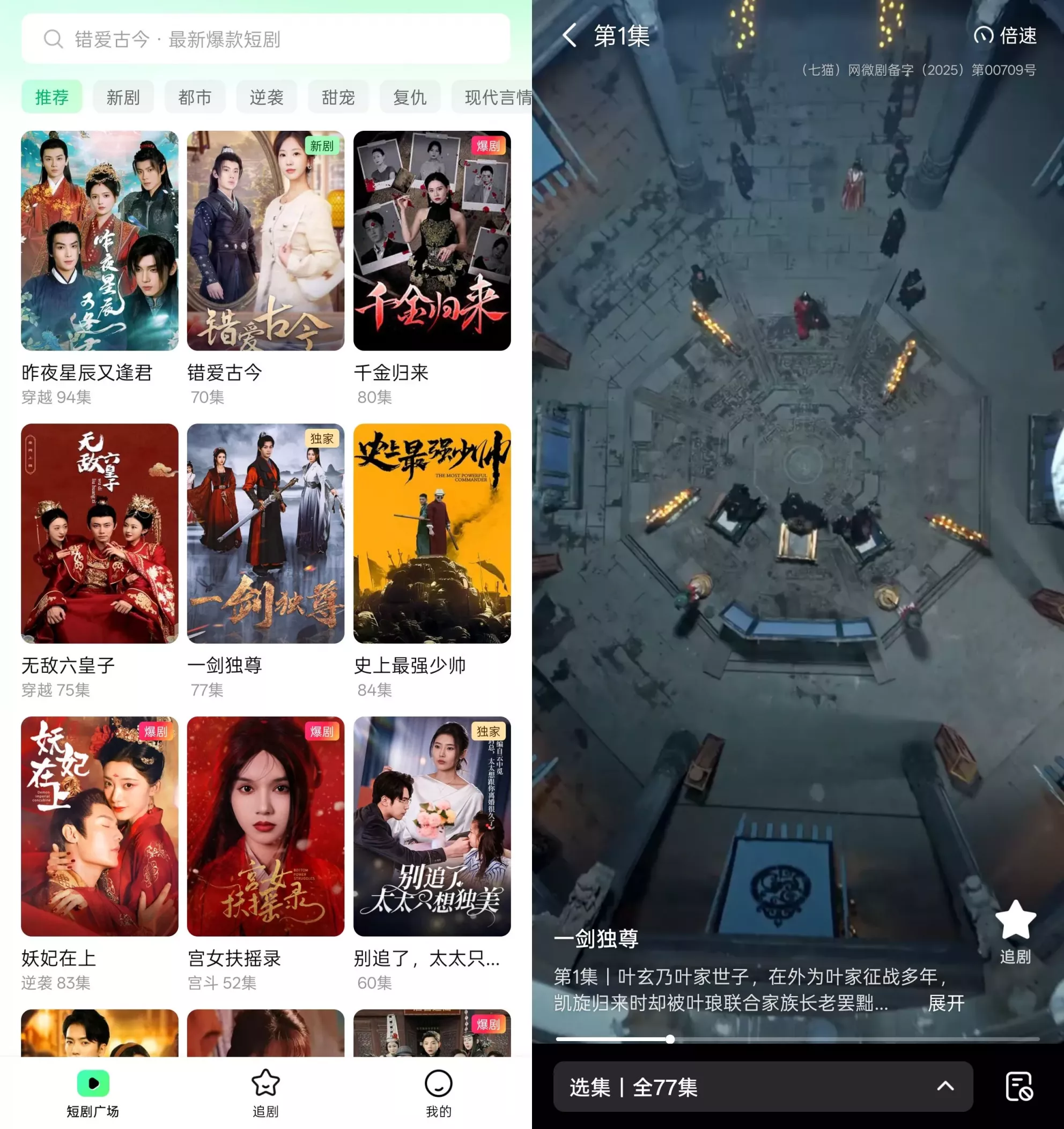The width and height of the screenshot is (1064, 1129).
Task: Filter dramas by 逆袭
Action: 266,97
